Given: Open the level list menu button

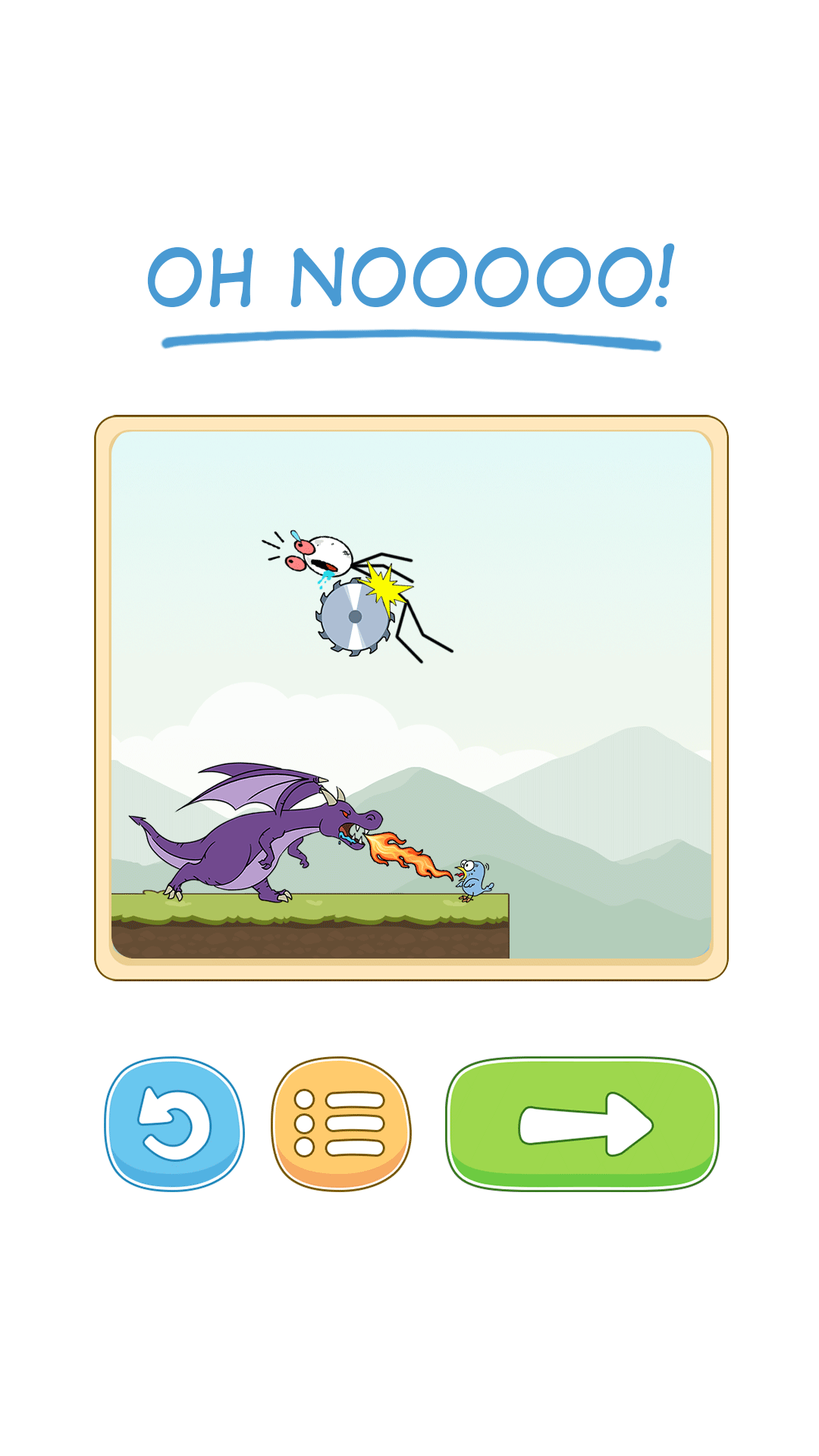Looking at the screenshot, I should [341, 1124].
